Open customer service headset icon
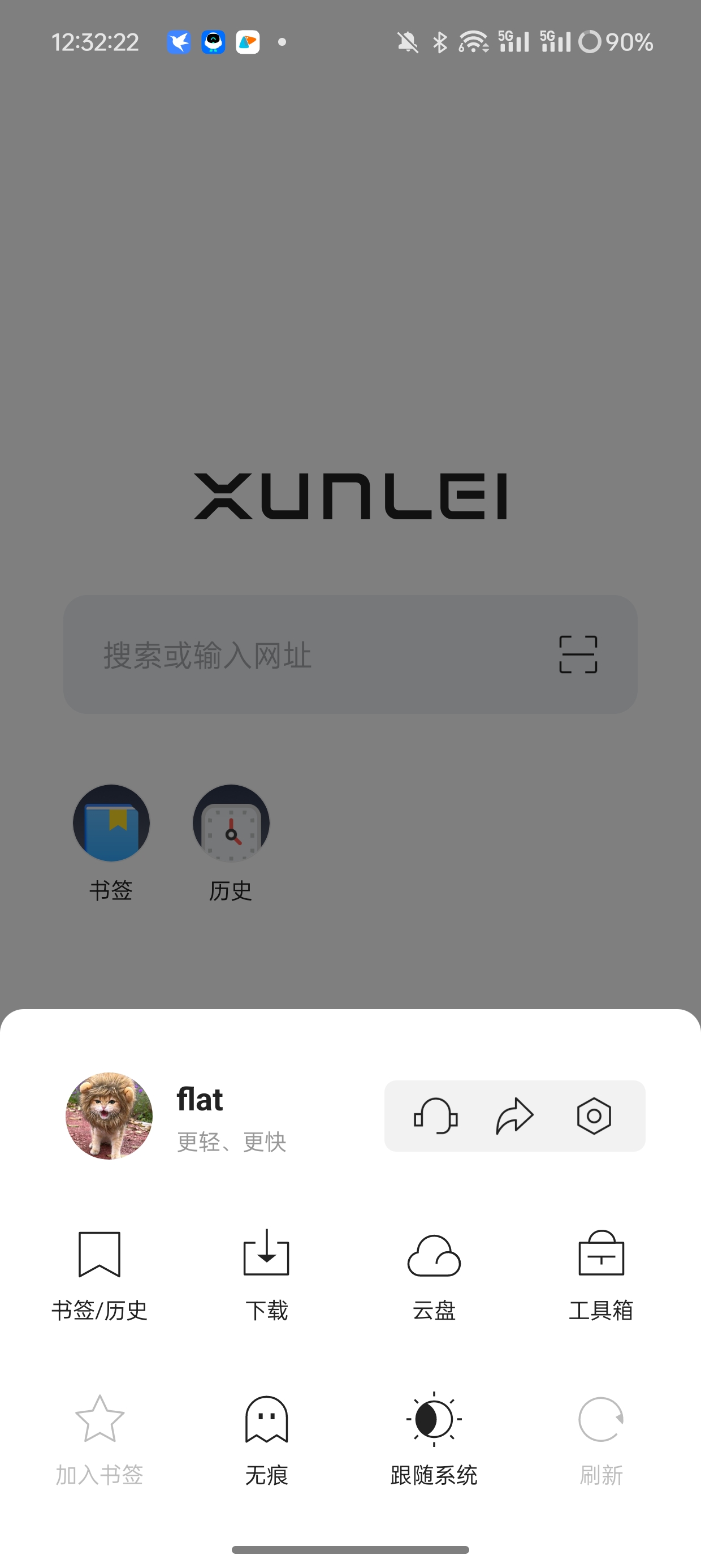 click(x=436, y=1115)
